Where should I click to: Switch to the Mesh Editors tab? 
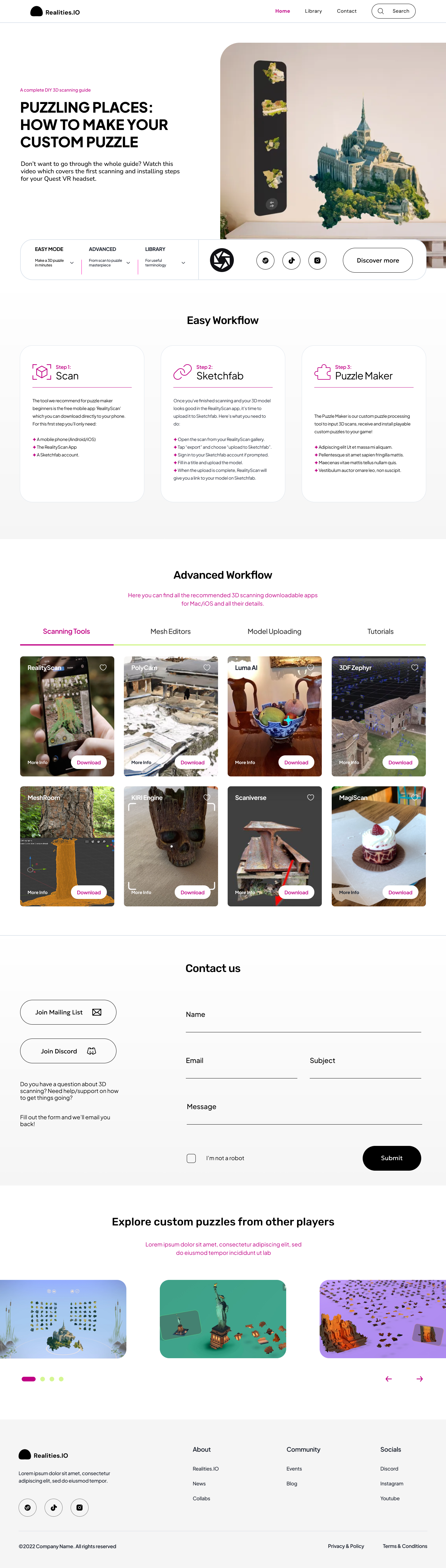171,631
